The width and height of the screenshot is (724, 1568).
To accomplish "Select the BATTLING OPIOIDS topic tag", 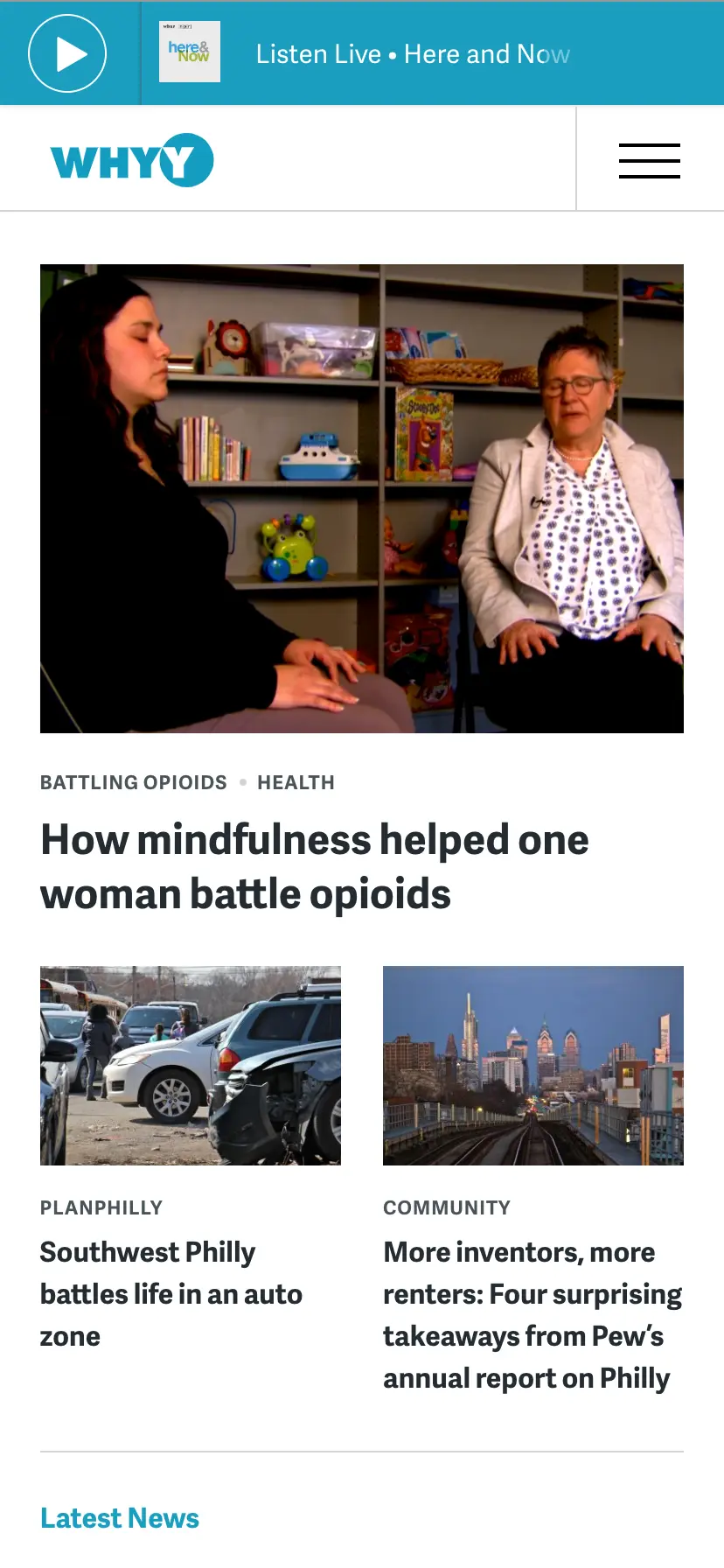I will 132,782.
